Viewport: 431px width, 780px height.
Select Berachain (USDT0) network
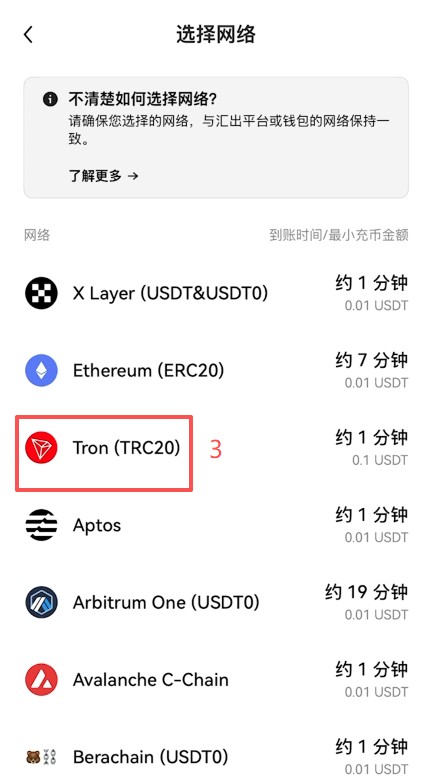(x=216, y=756)
